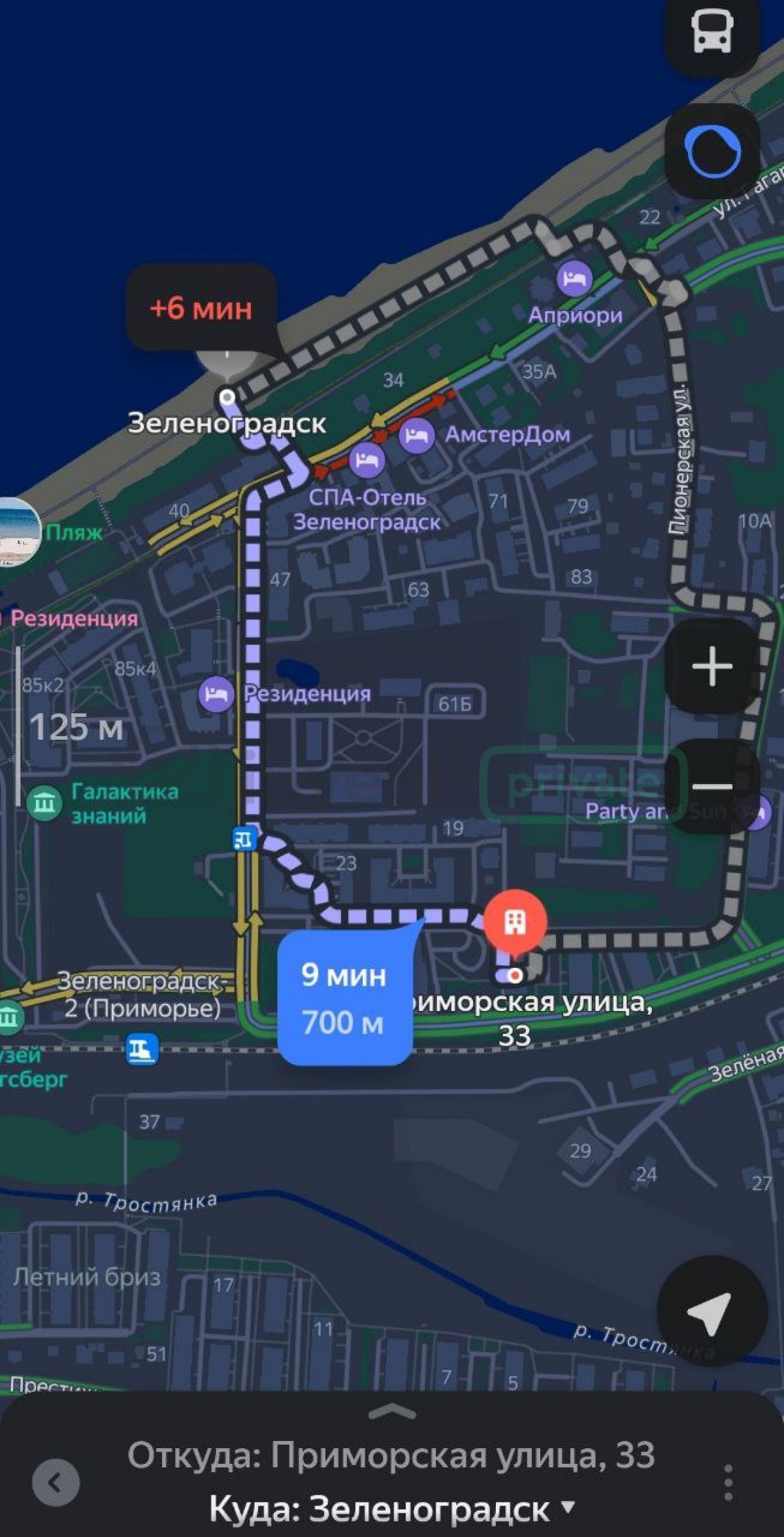Tap the red Приморская улица, 33 pin
This screenshot has height=1537, width=784.
[x=515, y=921]
